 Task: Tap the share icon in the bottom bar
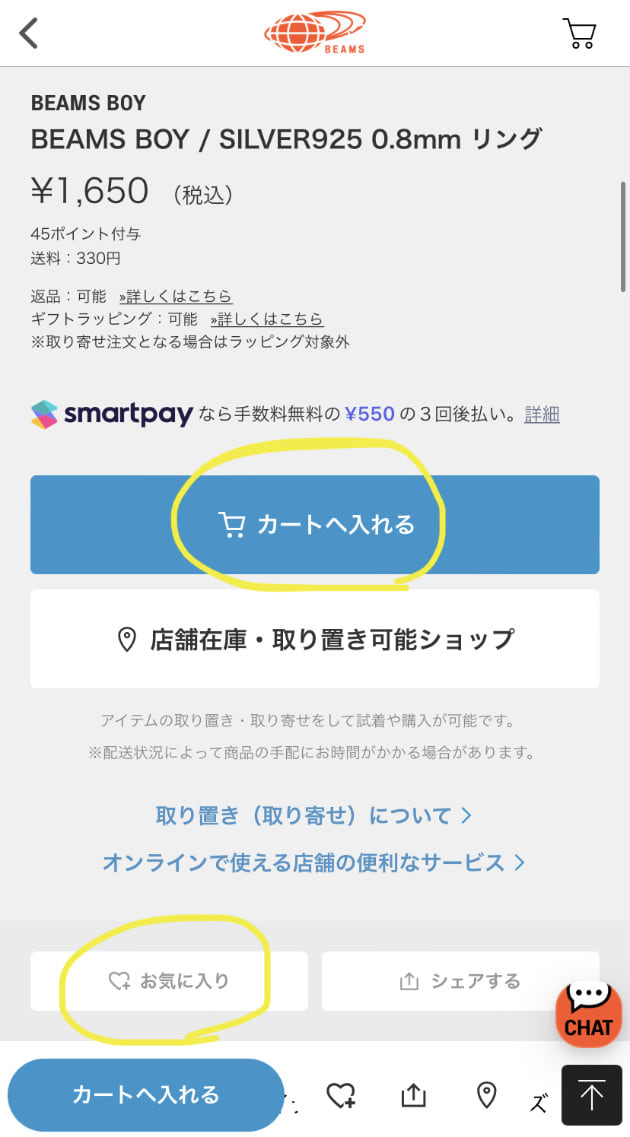pyautogui.click(x=413, y=1095)
